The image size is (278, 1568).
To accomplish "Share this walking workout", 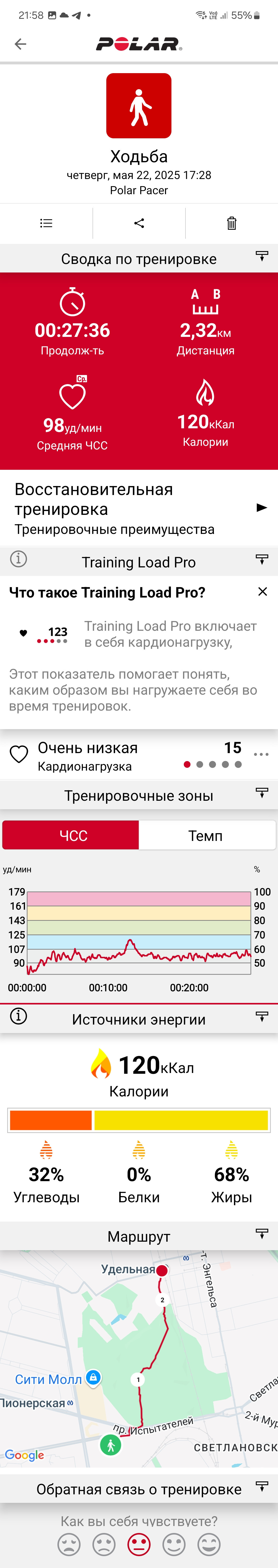I will click(x=139, y=223).
